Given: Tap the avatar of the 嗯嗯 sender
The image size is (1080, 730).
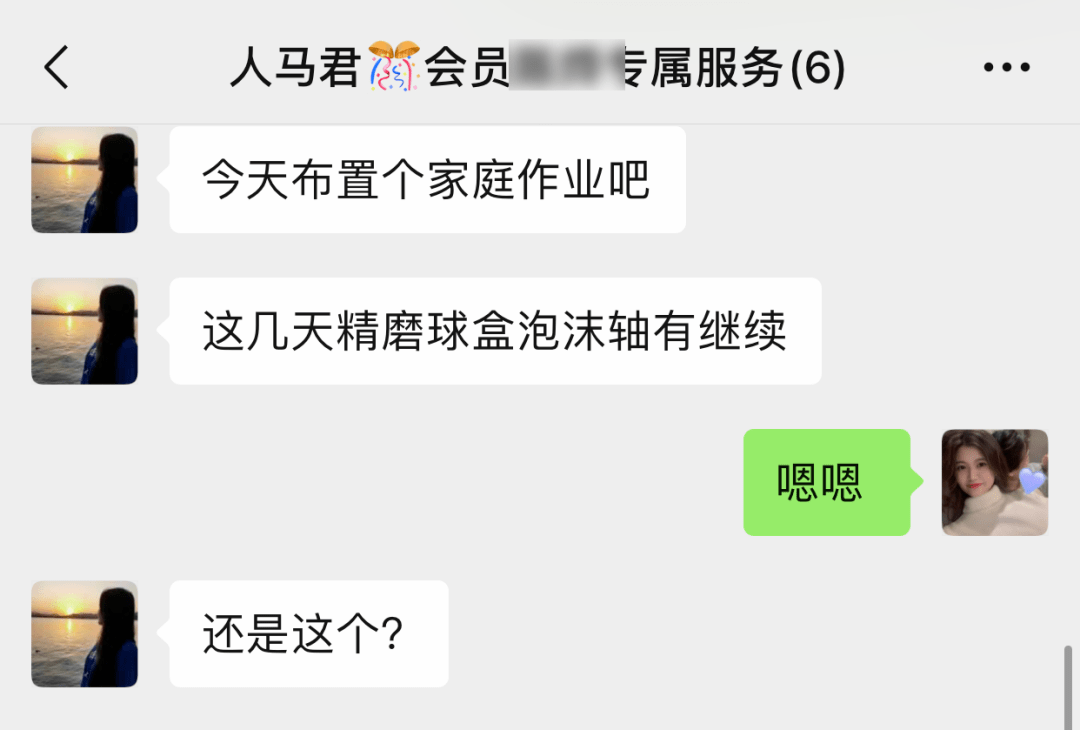Looking at the screenshot, I should (994, 482).
